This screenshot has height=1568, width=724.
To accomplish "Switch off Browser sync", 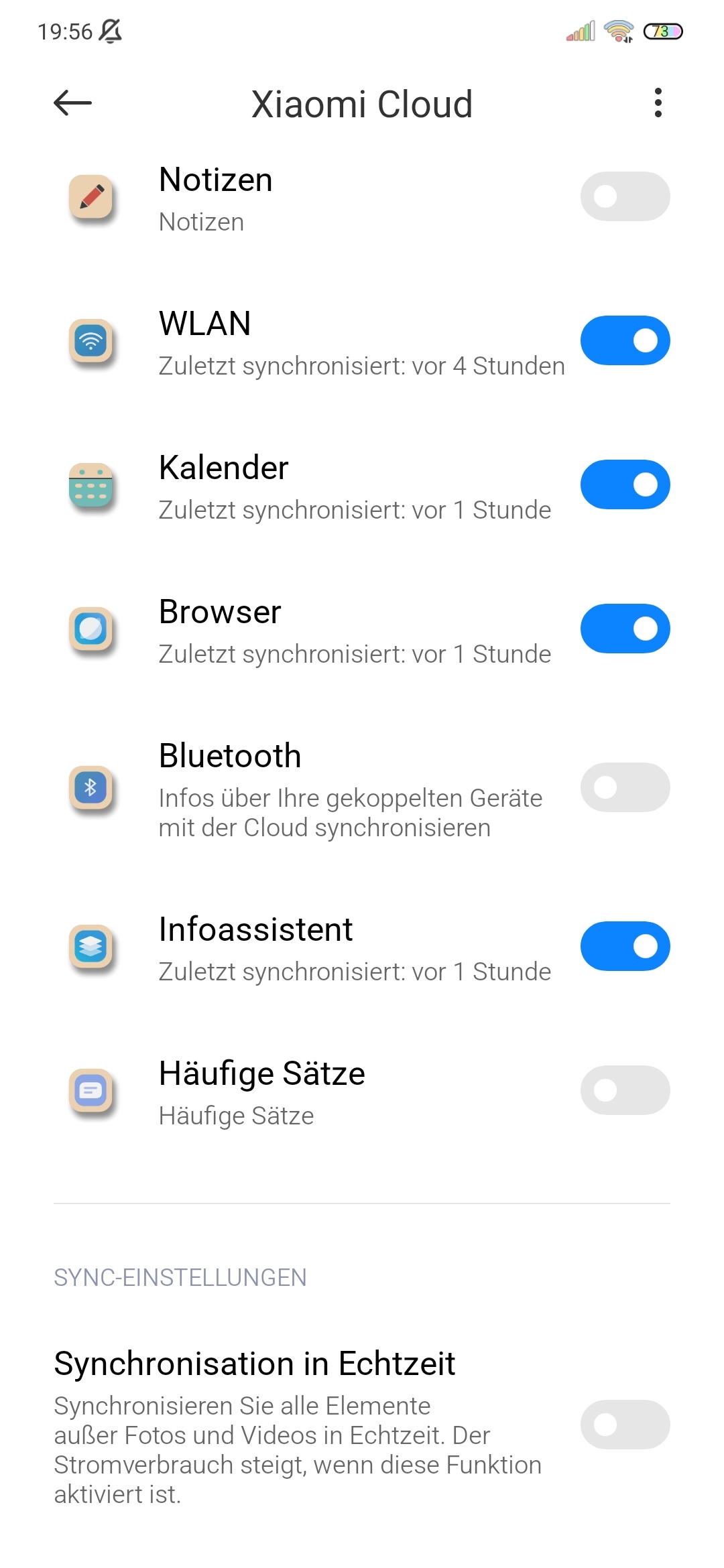I will coord(625,629).
